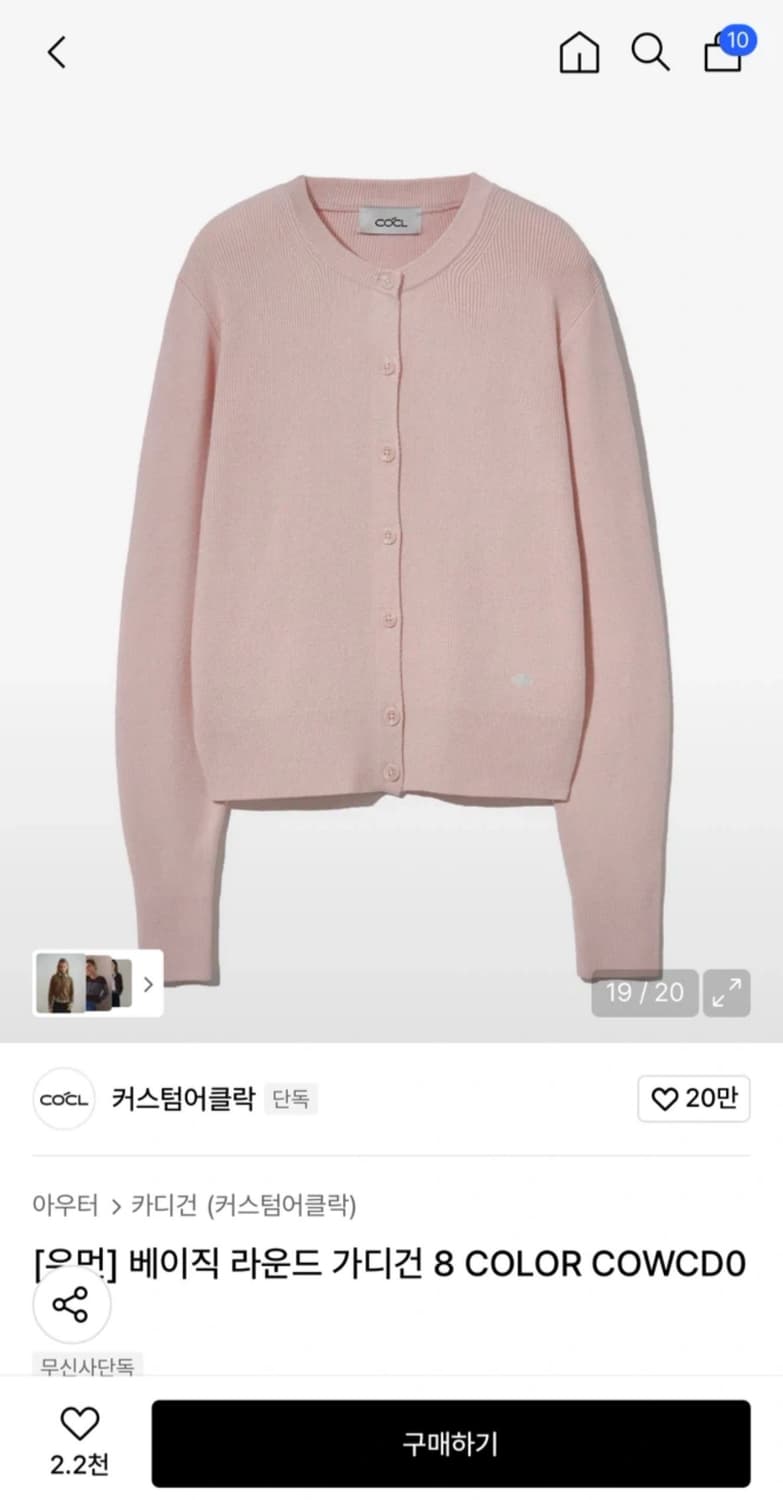Tap the 19 / 20 image counter
This screenshot has height=1500, width=783.
click(644, 993)
